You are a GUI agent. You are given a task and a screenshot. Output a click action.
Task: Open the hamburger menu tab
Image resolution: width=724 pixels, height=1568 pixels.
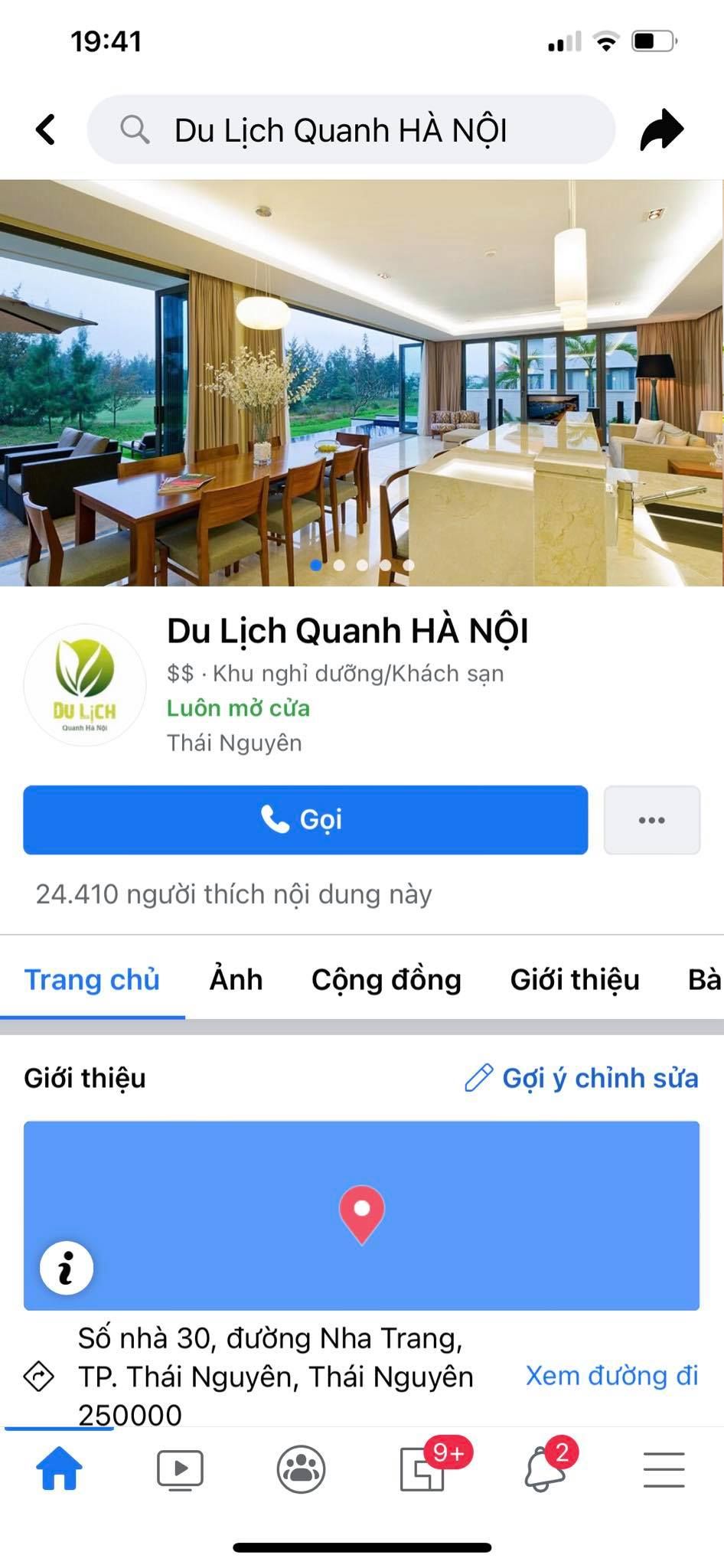(x=664, y=1469)
